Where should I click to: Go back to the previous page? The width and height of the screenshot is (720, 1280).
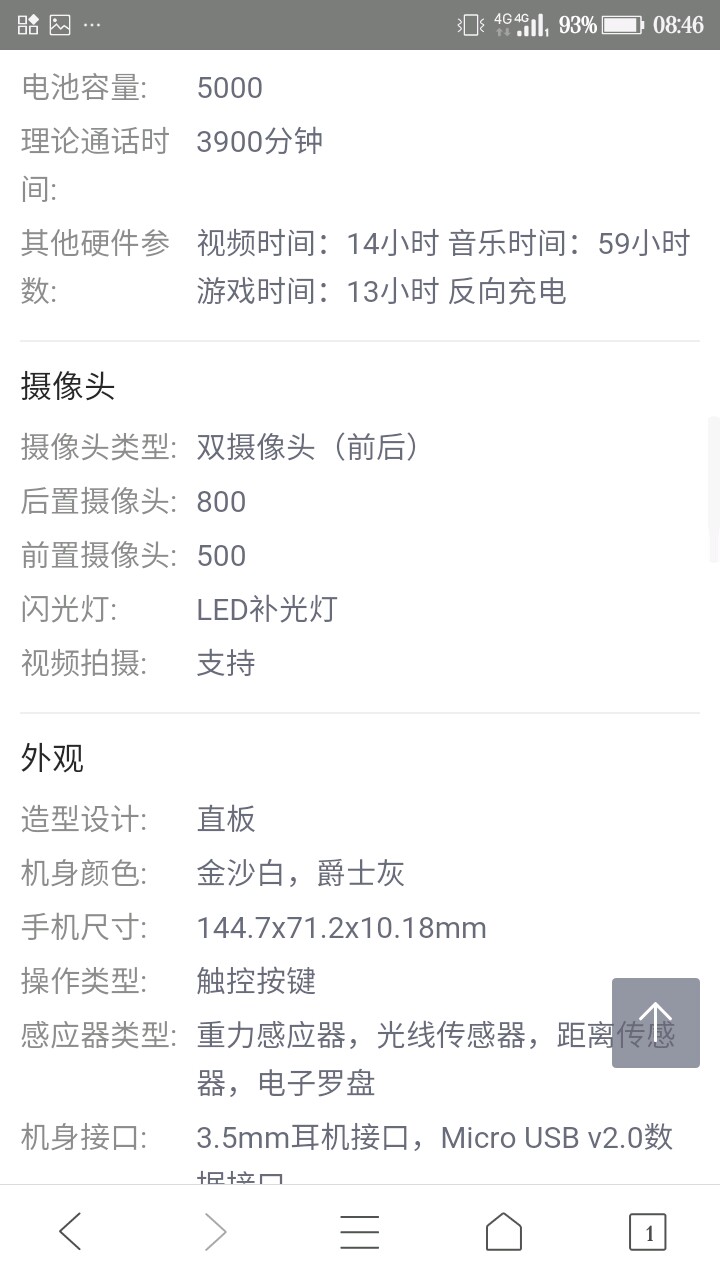(x=70, y=1232)
